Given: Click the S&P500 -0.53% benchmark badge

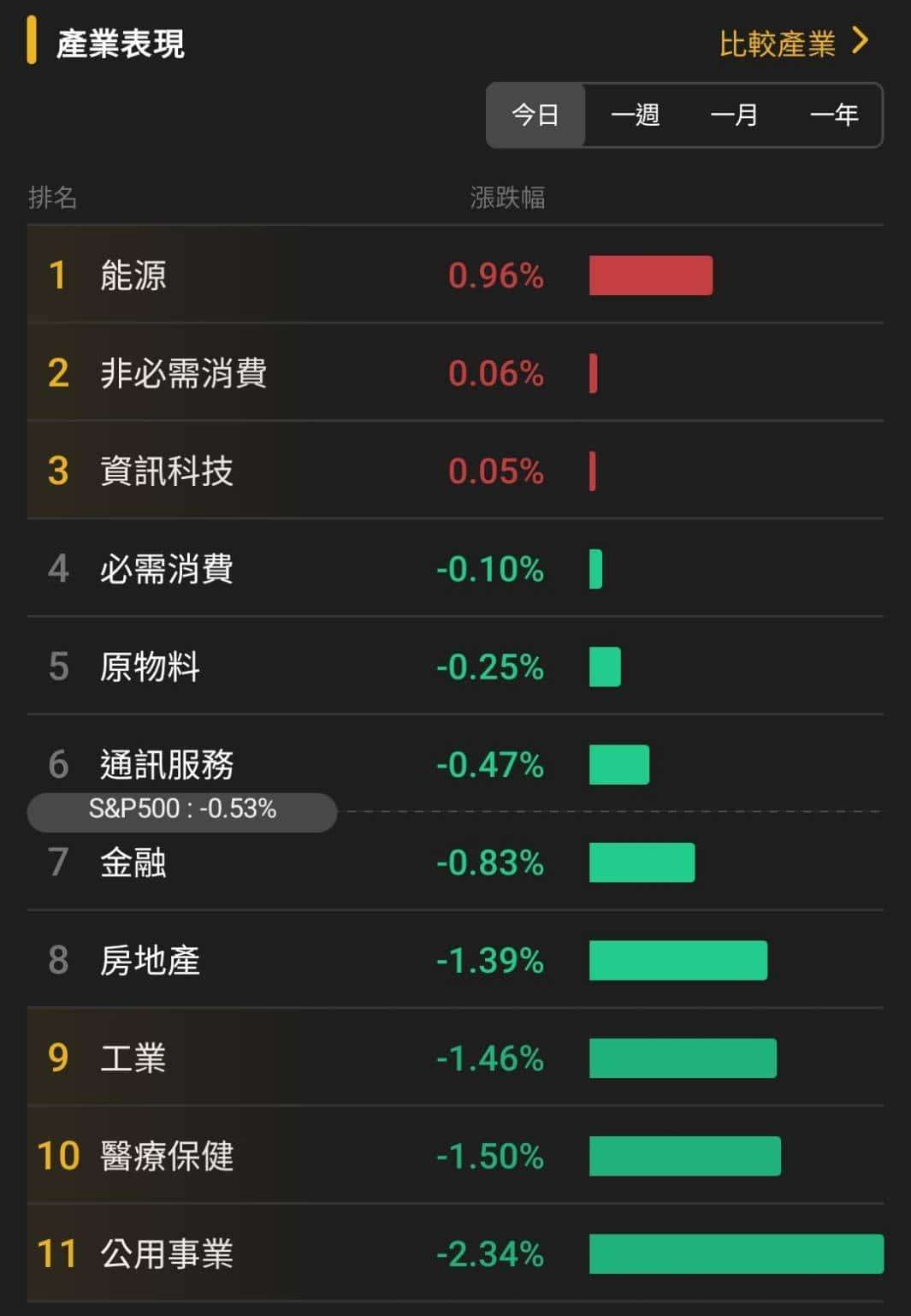Looking at the screenshot, I should tap(182, 810).
